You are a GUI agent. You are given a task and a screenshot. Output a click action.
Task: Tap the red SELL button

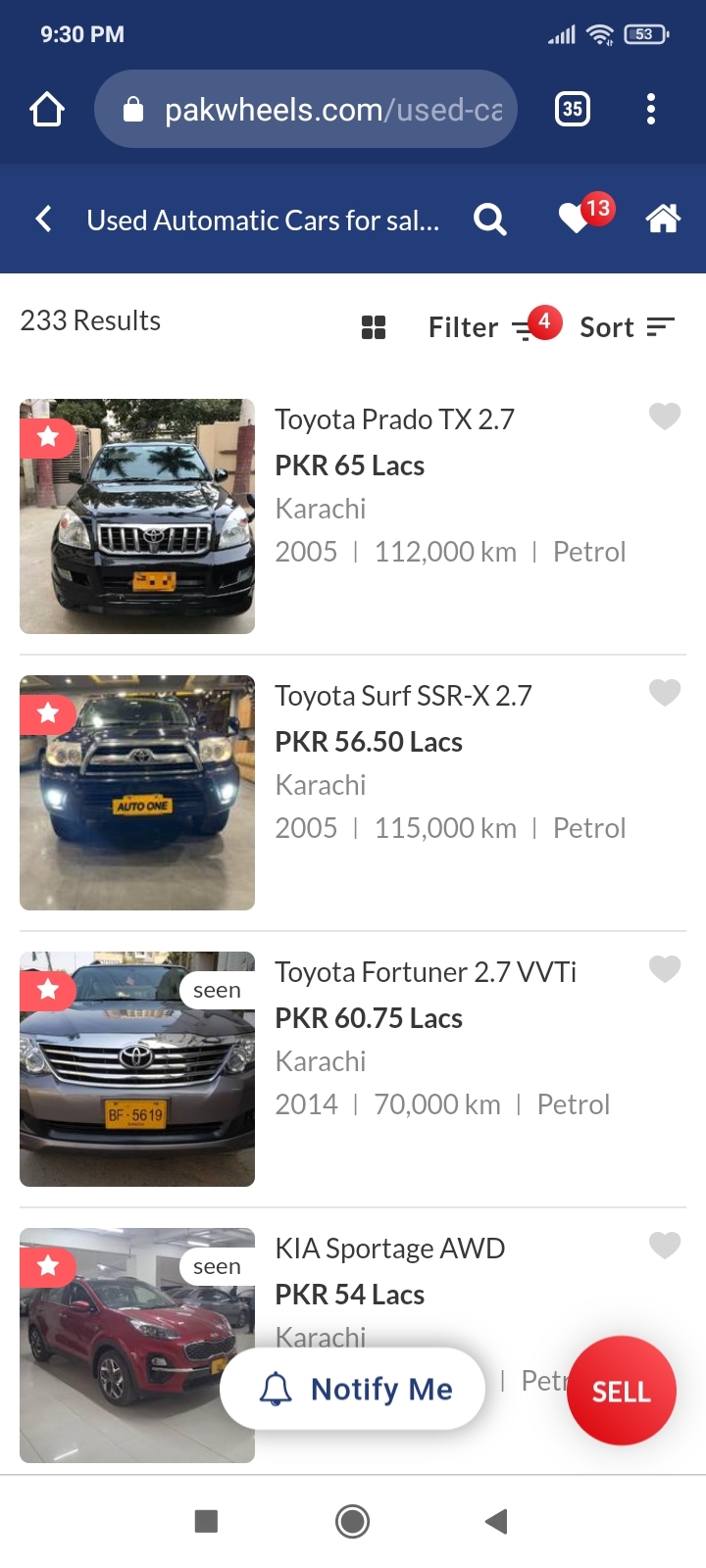[x=621, y=1391]
